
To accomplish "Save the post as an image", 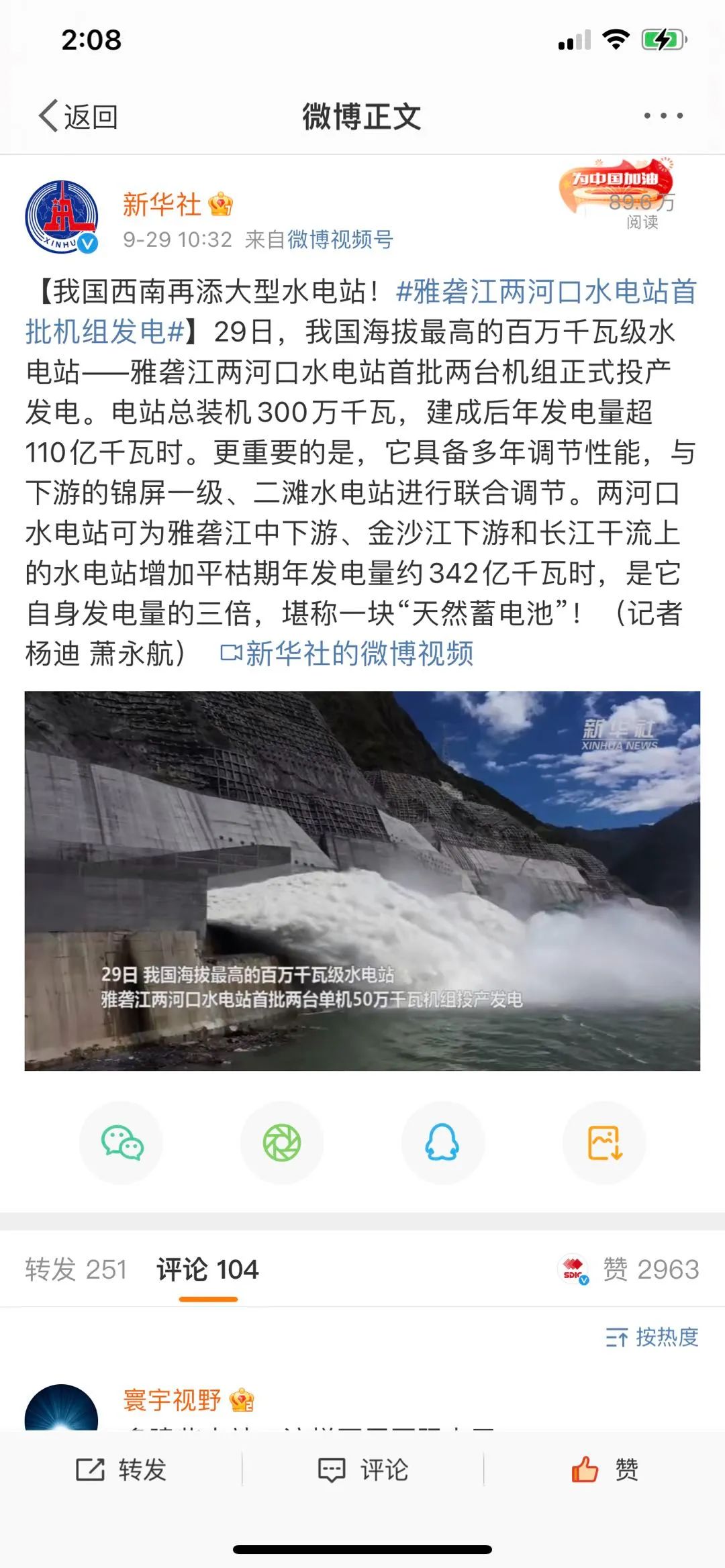I will 605,1143.
